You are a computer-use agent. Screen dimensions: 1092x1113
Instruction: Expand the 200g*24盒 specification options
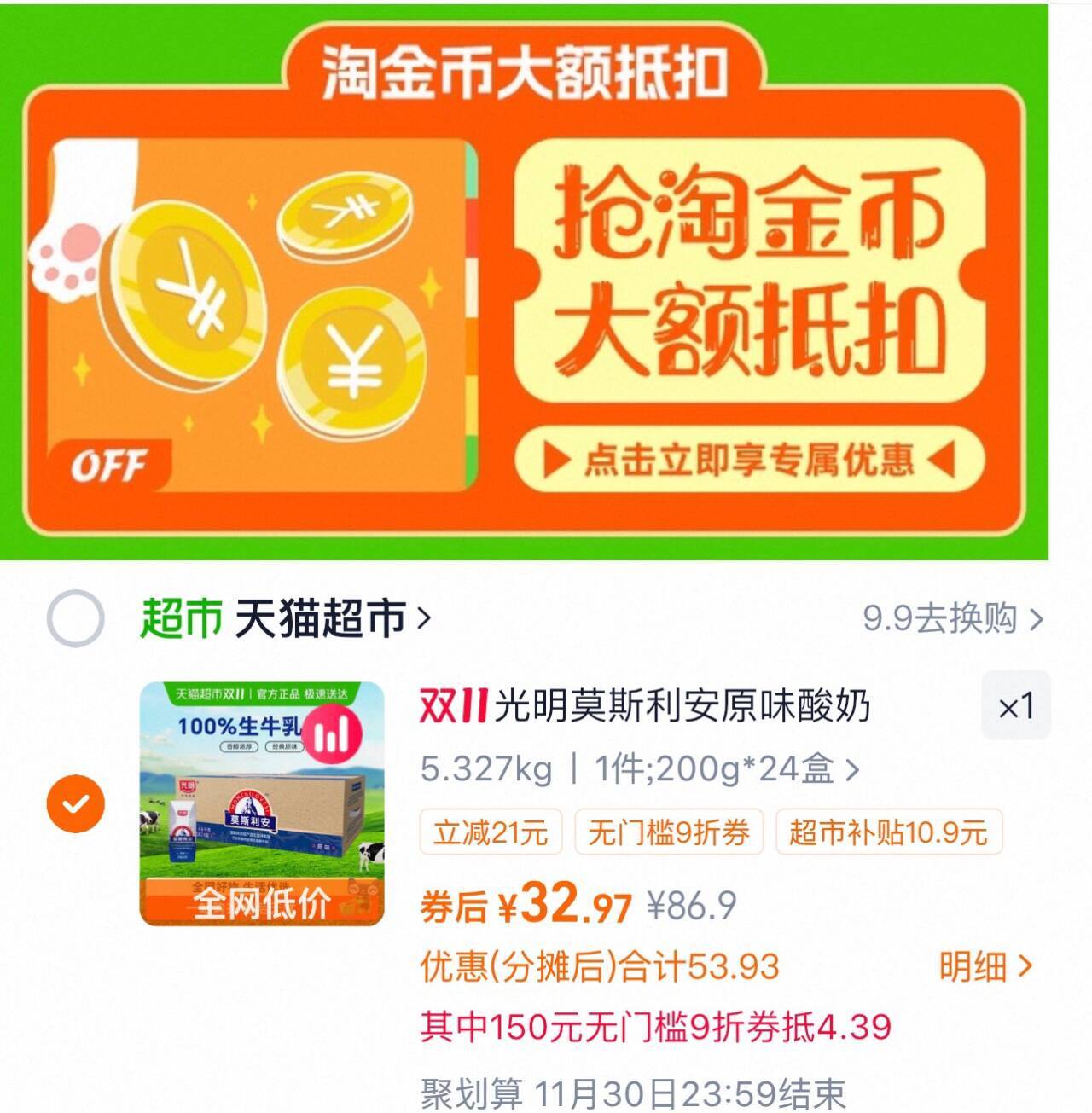(x=725, y=769)
